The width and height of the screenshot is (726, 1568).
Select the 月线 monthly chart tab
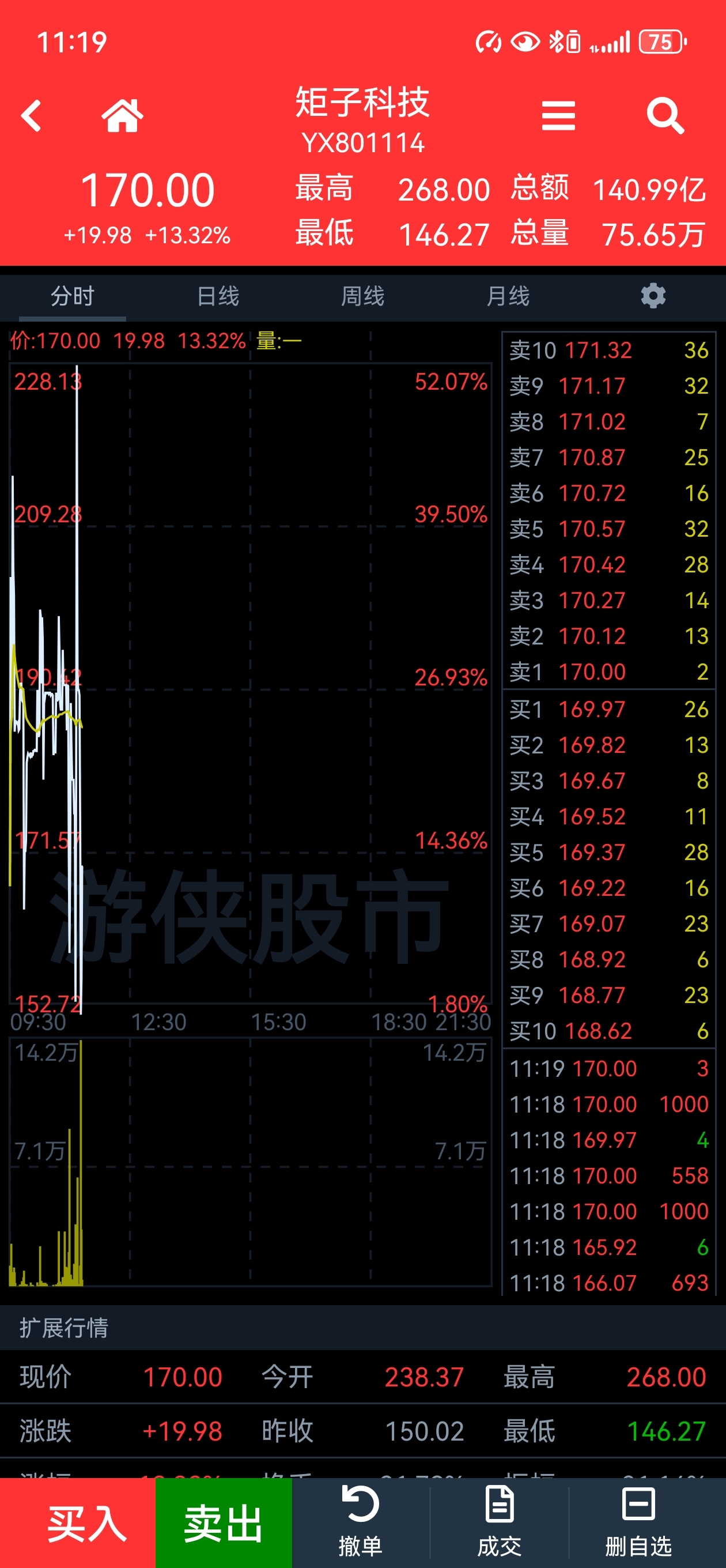point(508,296)
